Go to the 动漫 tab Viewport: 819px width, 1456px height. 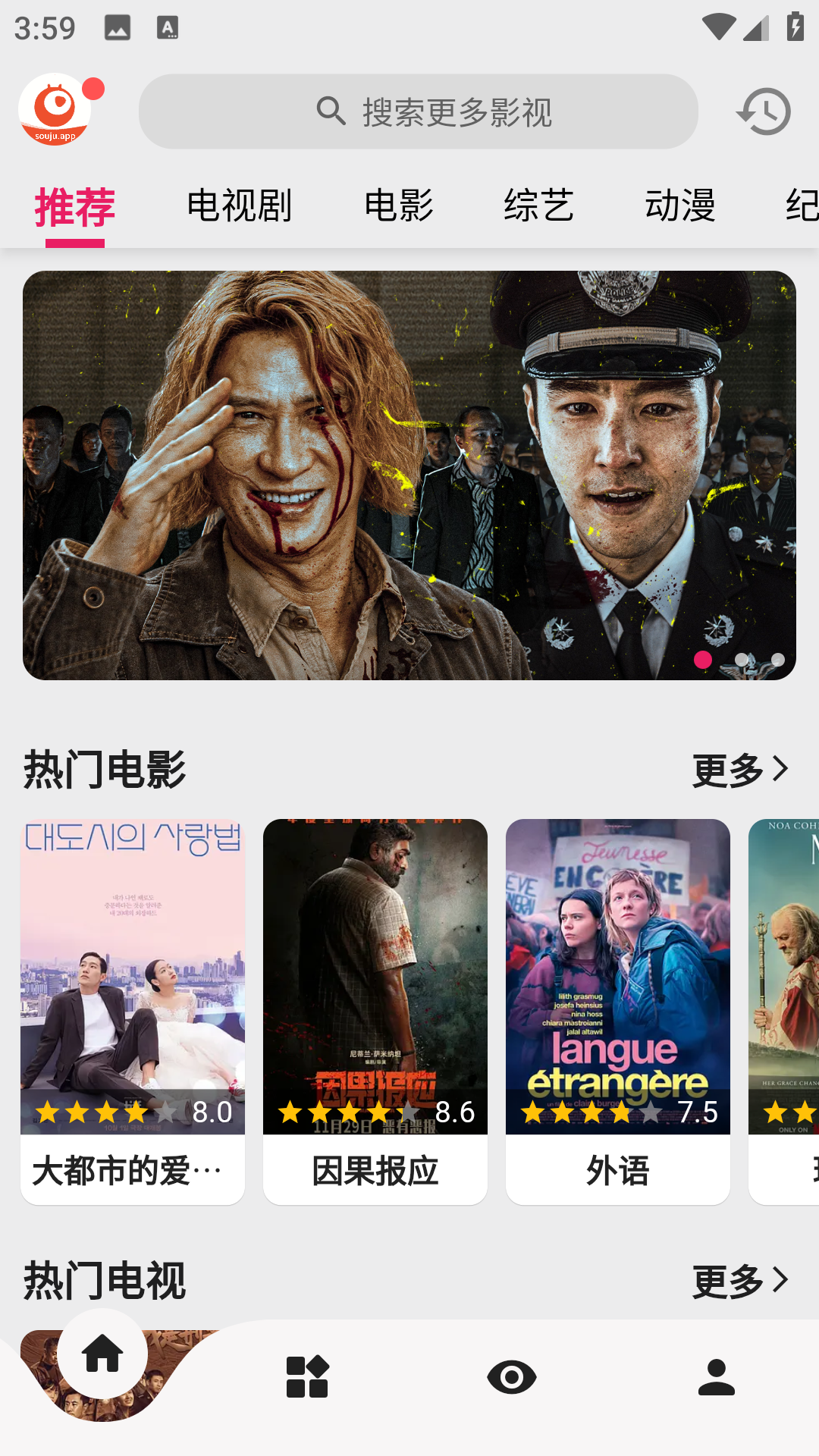click(680, 206)
